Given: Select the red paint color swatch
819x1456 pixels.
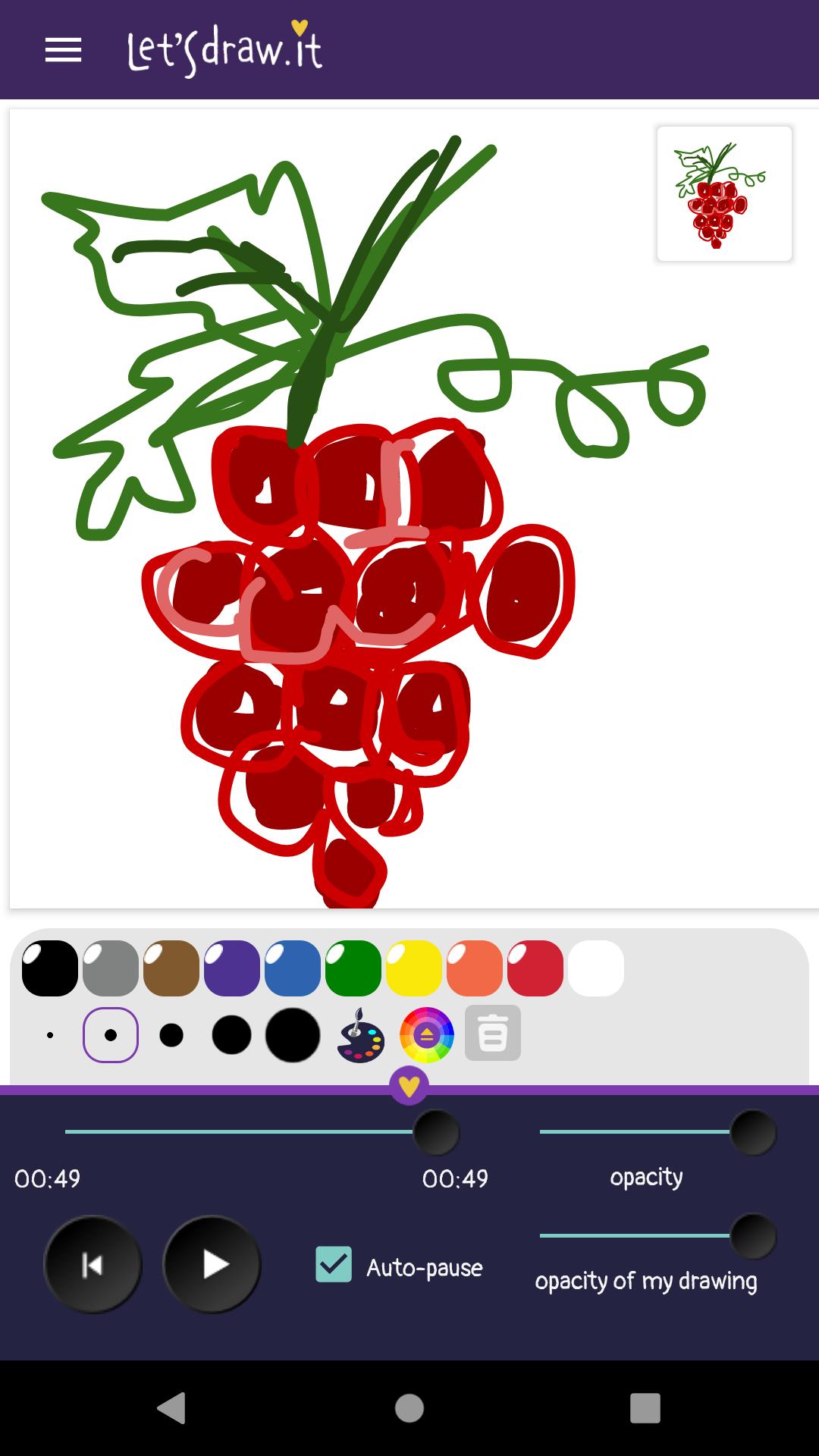Looking at the screenshot, I should (x=535, y=967).
